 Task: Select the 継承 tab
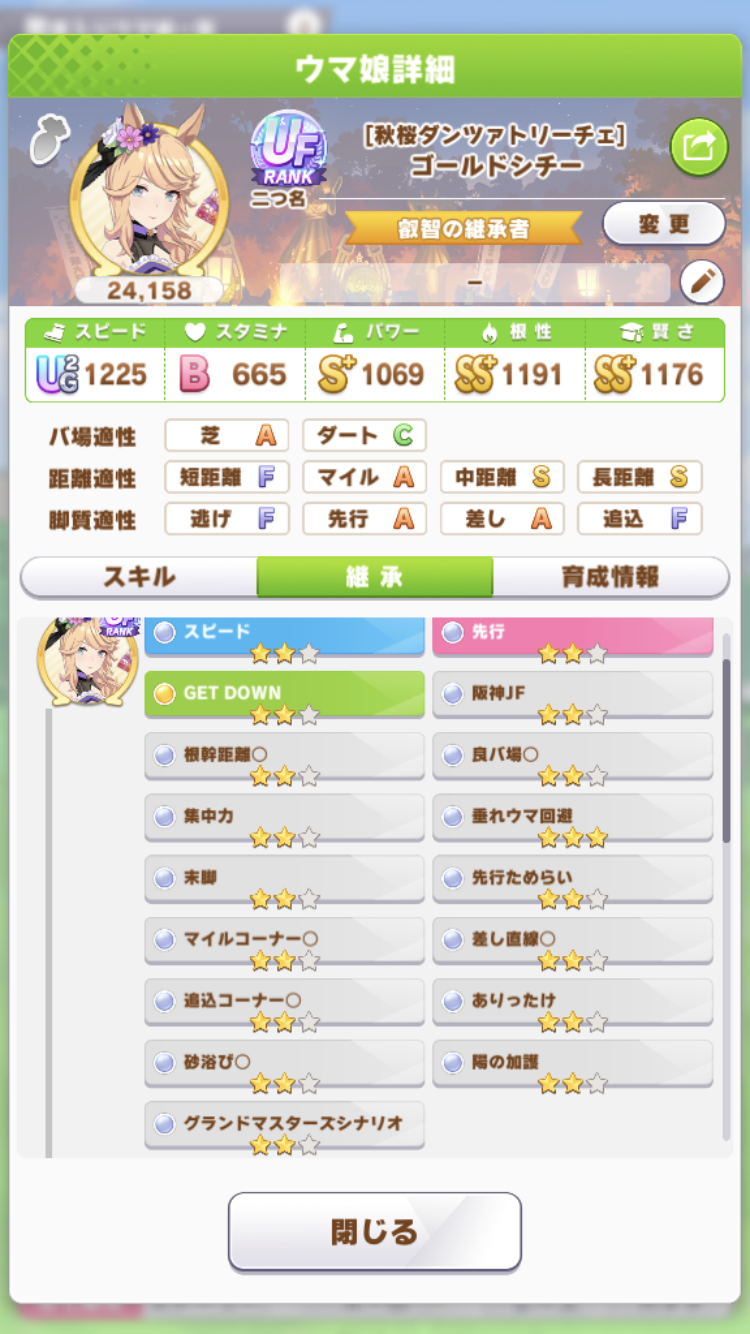[x=374, y=577]
